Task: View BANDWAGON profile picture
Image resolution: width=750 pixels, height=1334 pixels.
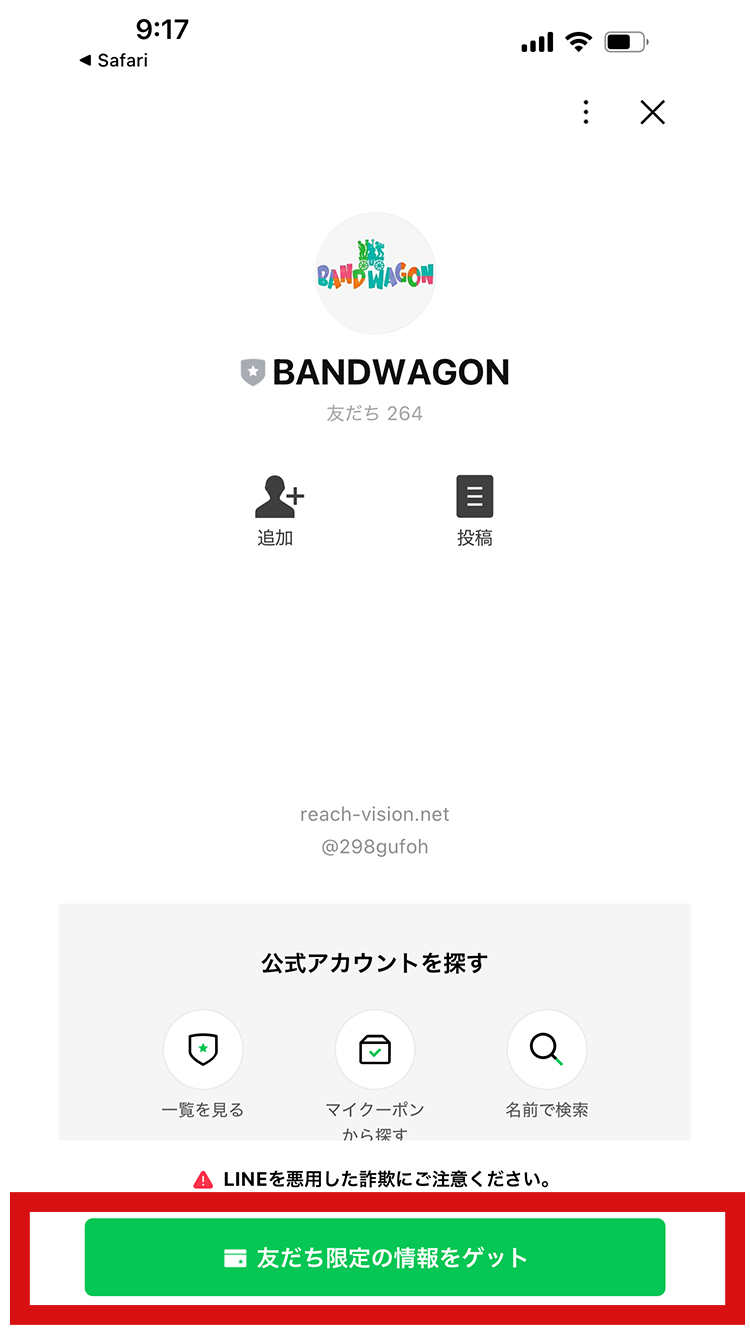Action: [375, 273]
